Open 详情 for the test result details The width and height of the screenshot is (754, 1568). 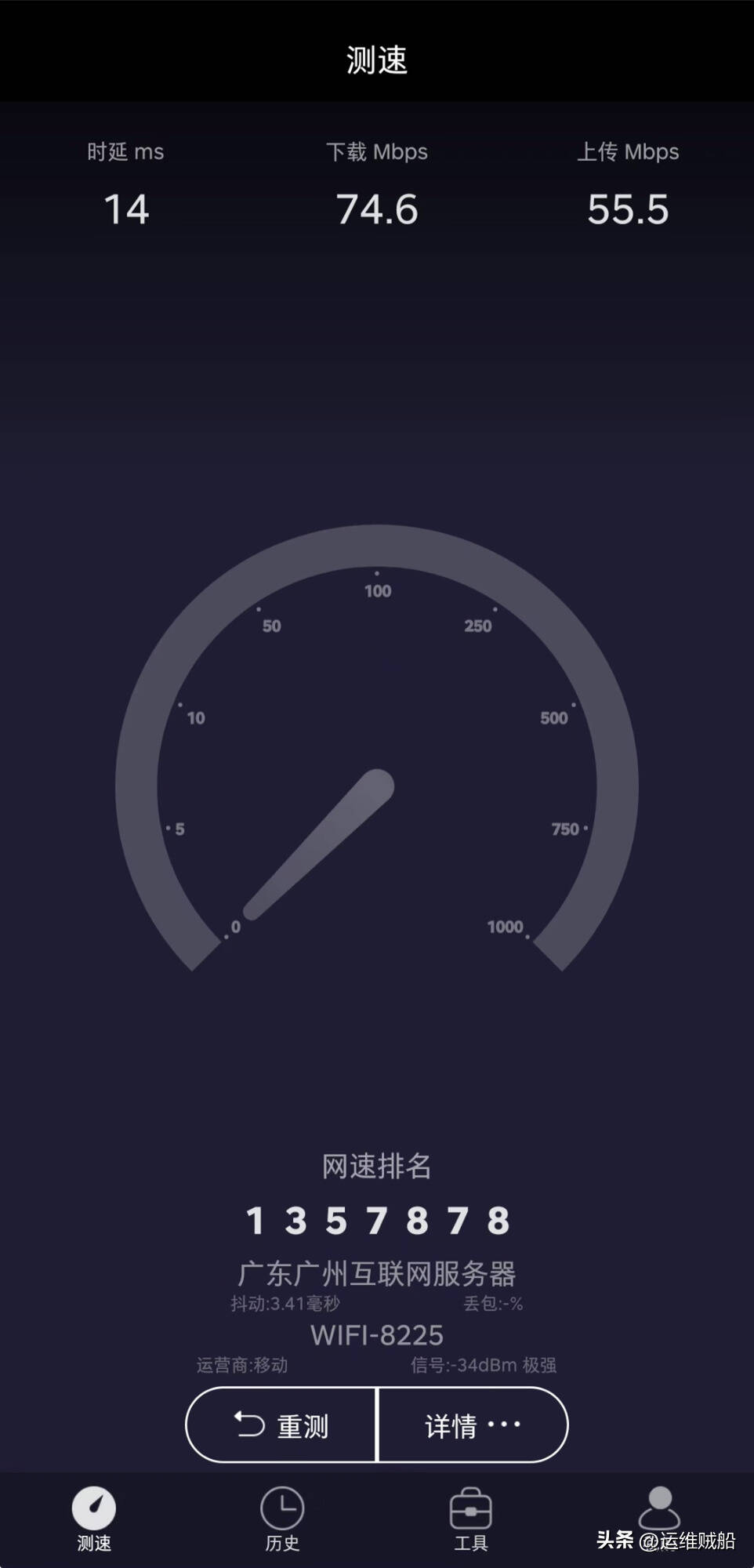point(473,1425)
